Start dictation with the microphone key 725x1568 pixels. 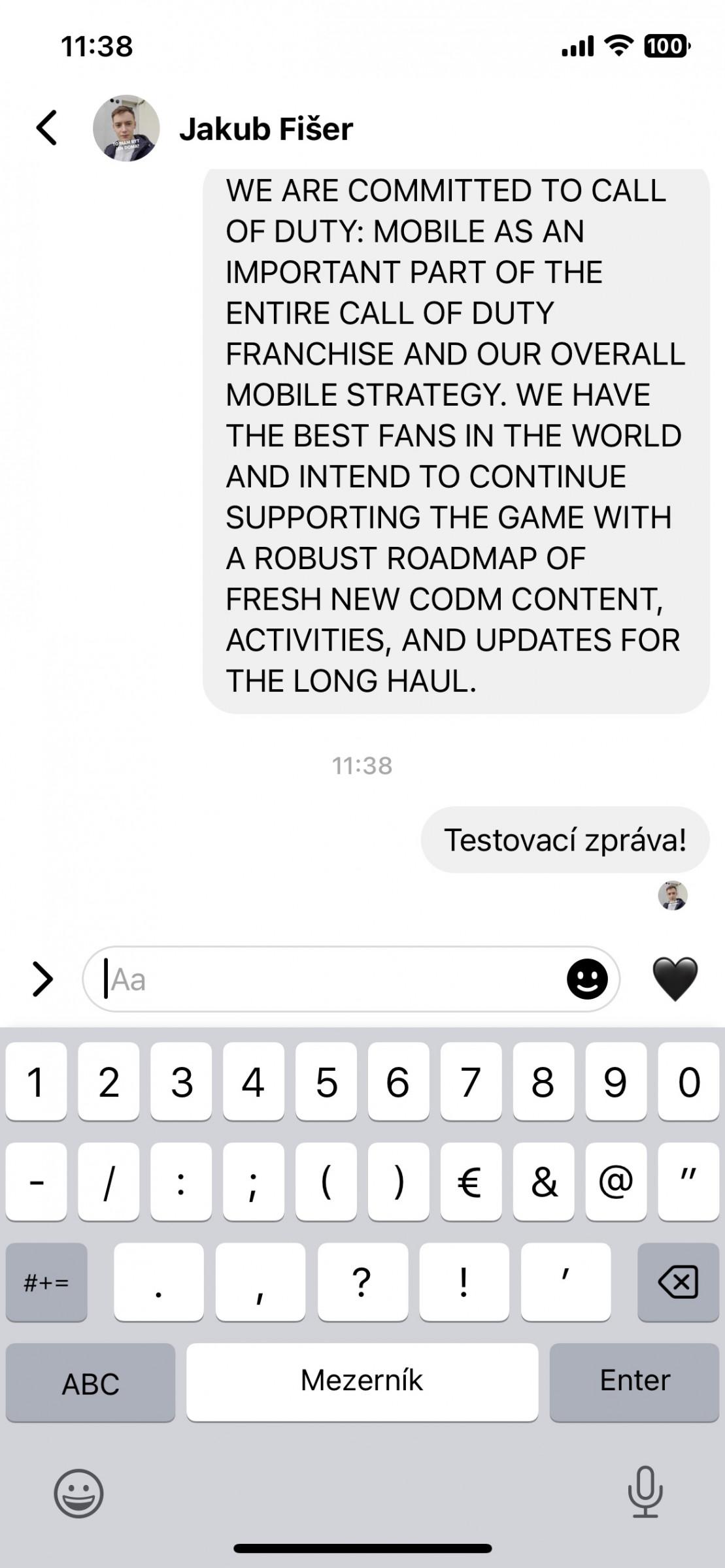tap(645, 1493)
